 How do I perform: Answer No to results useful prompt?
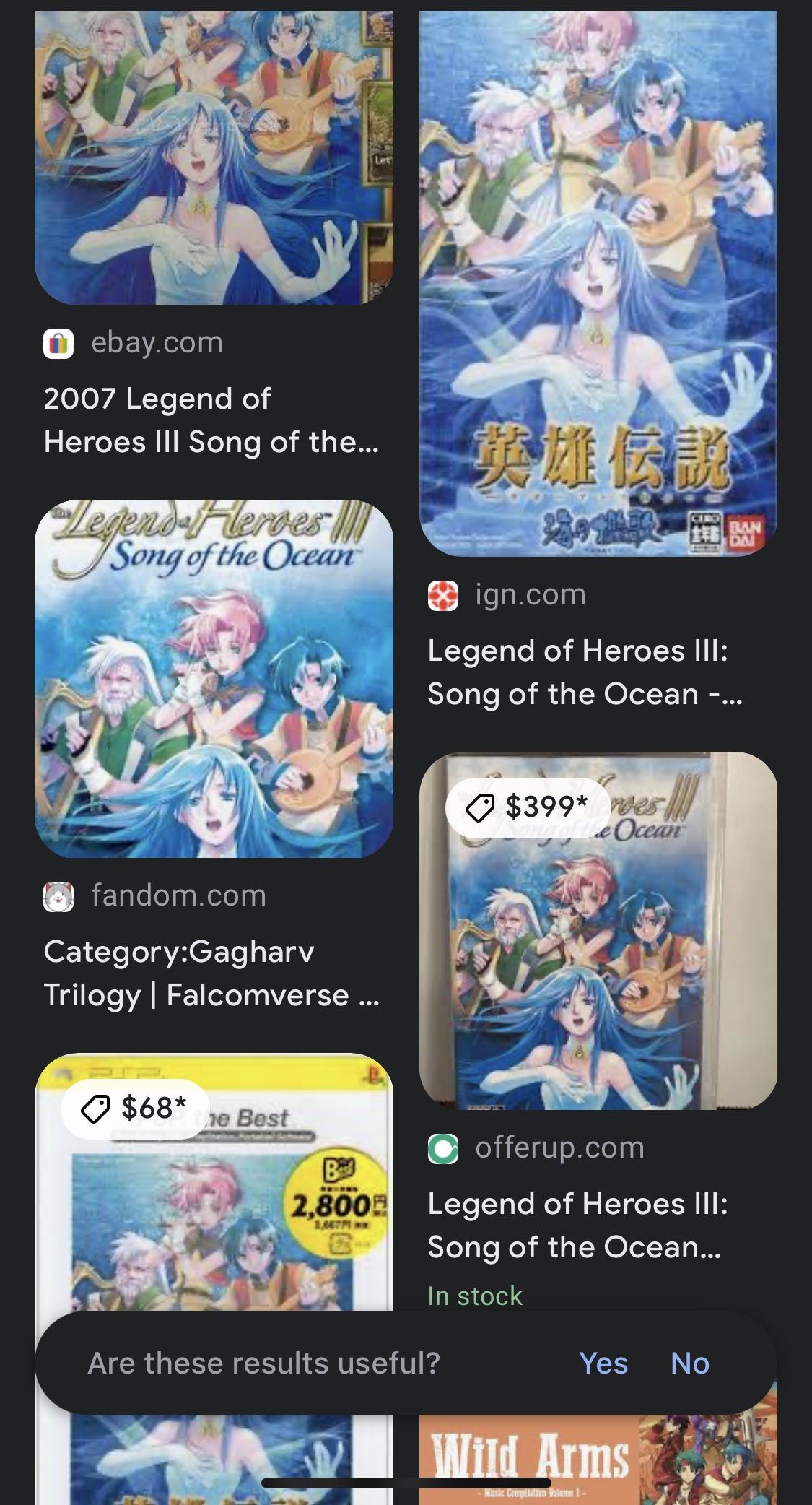click(x=690, y=1363)
